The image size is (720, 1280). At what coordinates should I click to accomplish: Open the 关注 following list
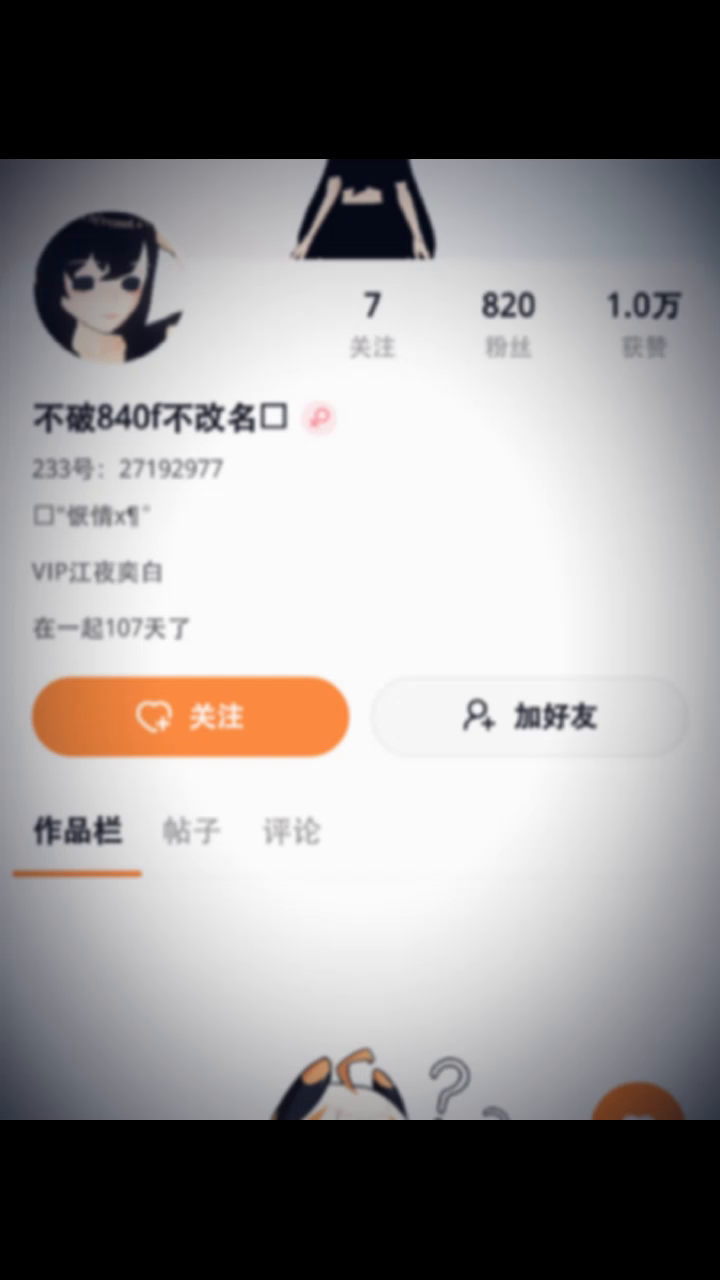pyautogui.click(x=372, y=323)
